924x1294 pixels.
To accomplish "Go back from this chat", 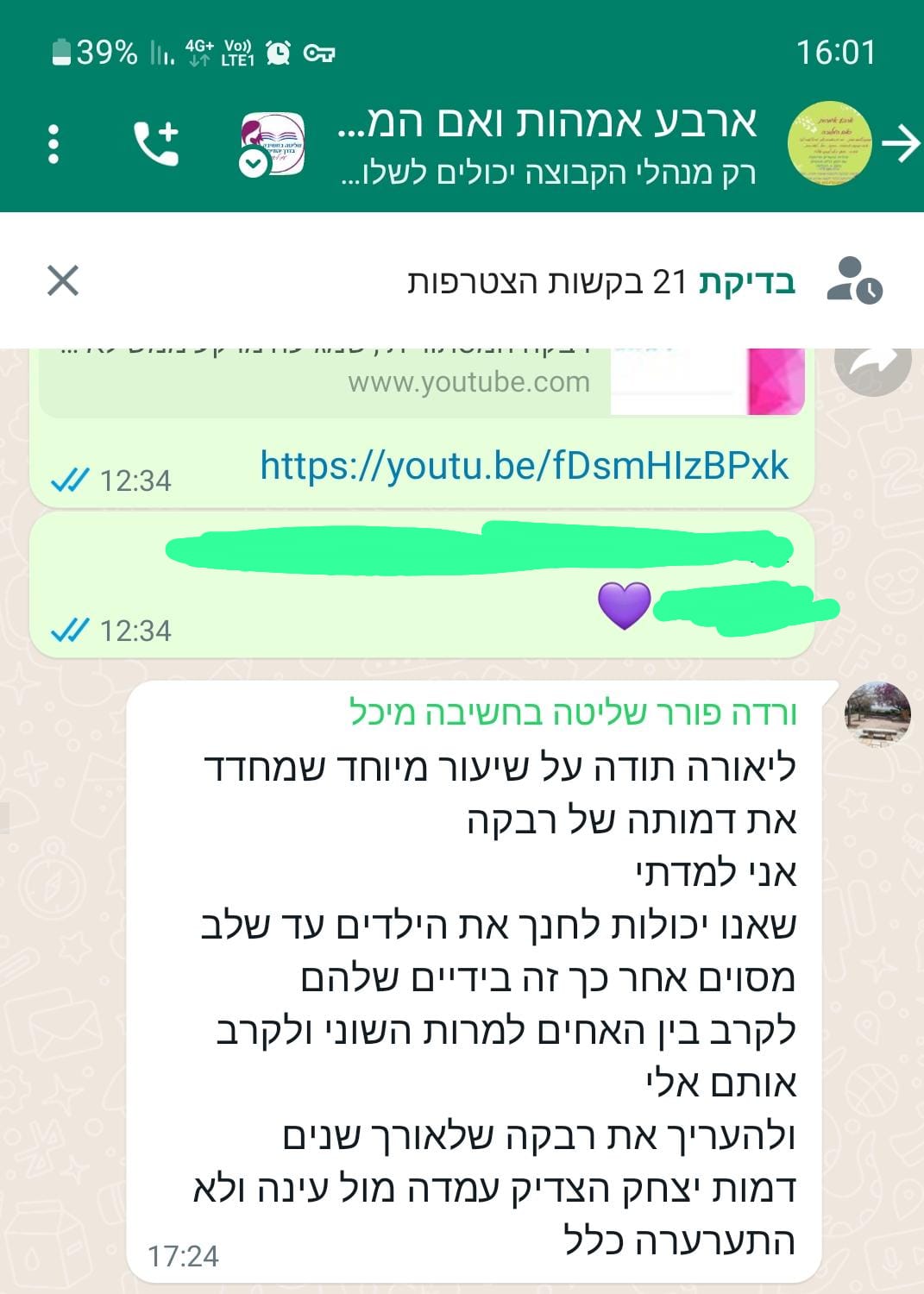I will pyautogui.click(x=902, y=143).
